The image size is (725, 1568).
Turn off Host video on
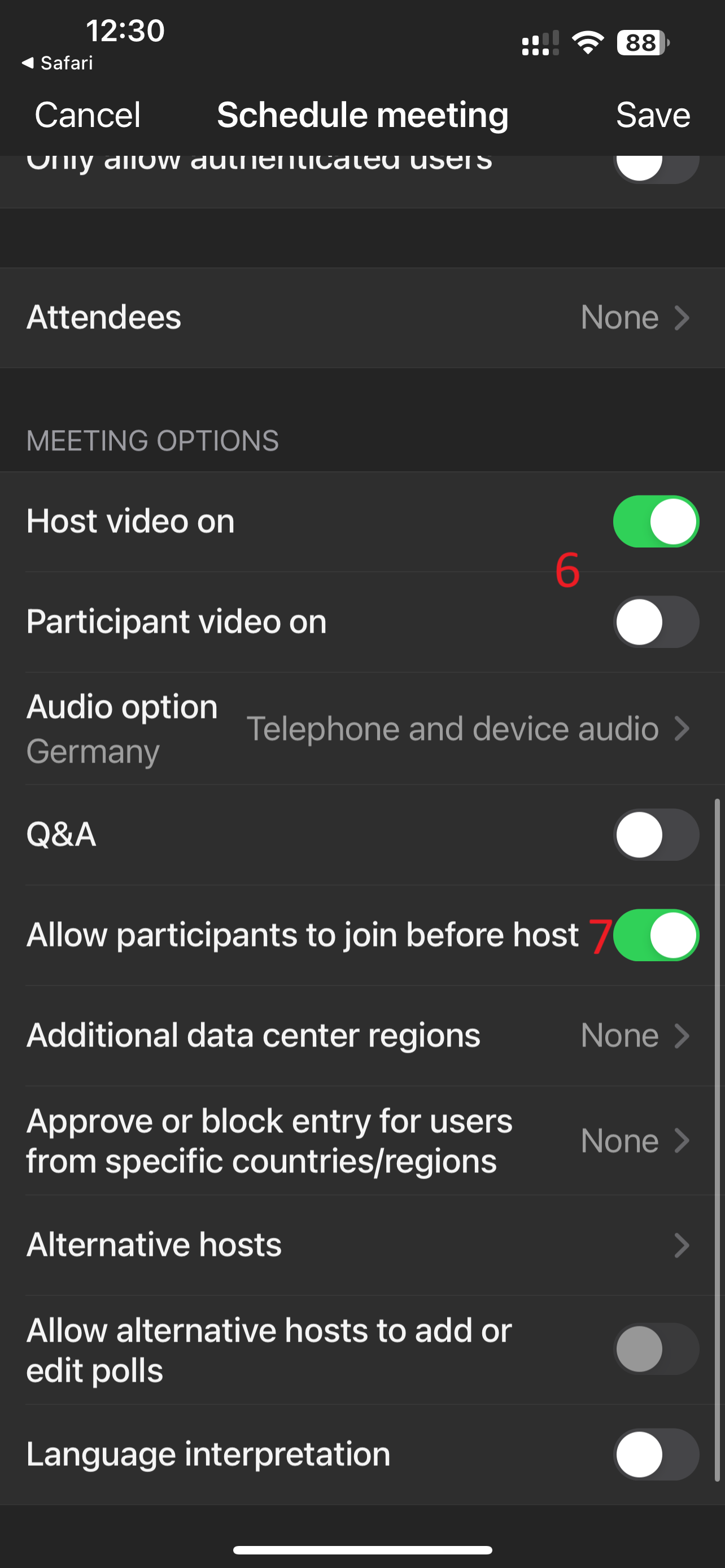tap(656, 522)
